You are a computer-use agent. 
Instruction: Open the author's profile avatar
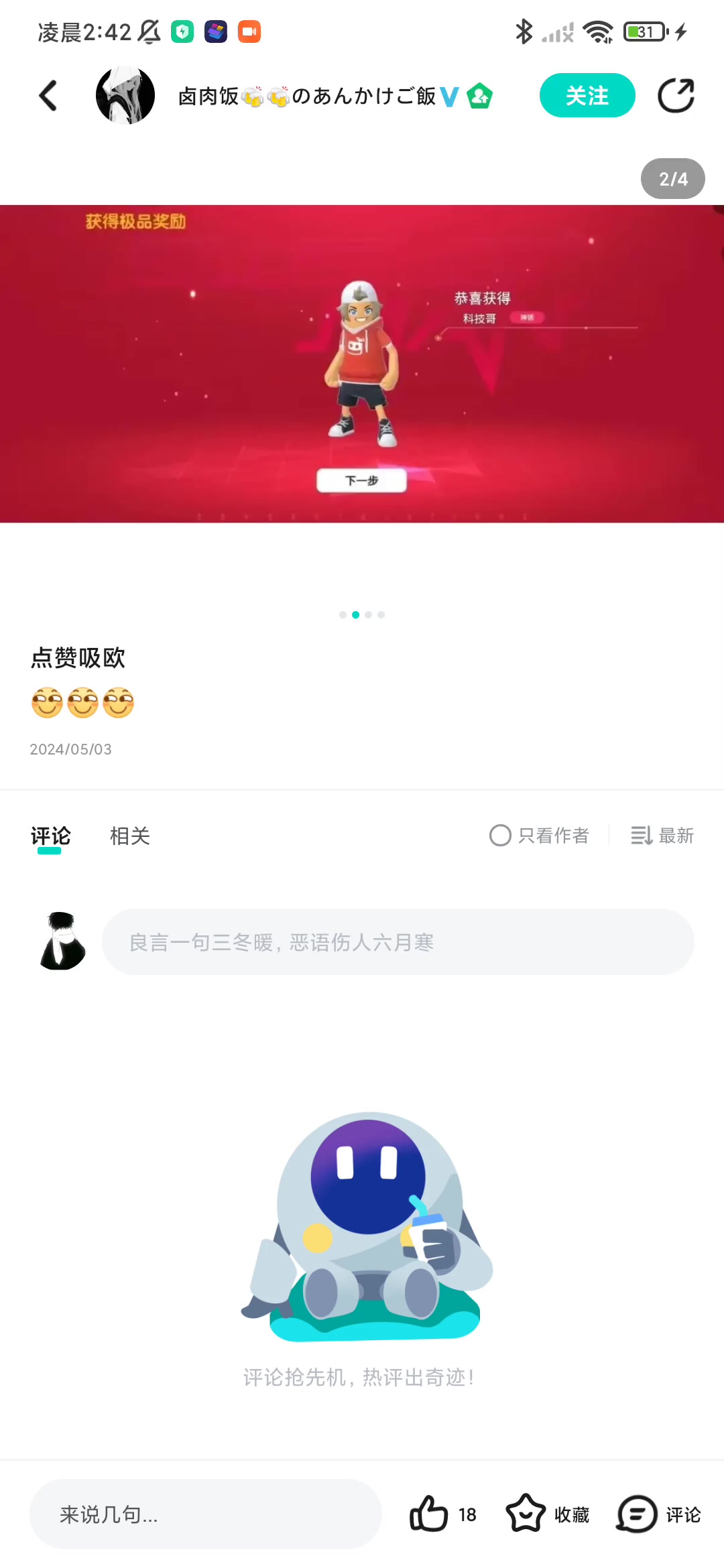tap(125, 95)
